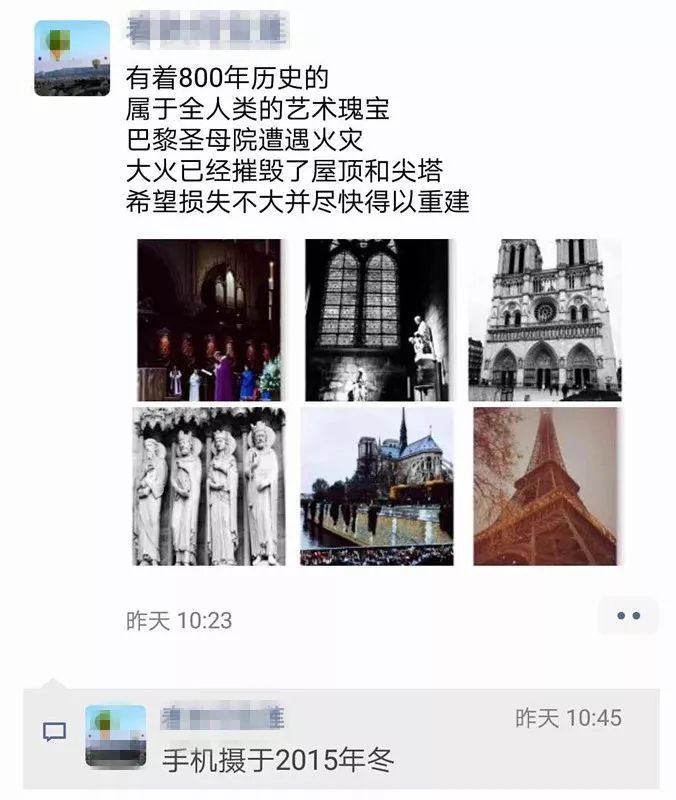676x800 pixels.
Task: Open the Notre-Dame twin-tower facade photo
Action: tap(545, 320)
